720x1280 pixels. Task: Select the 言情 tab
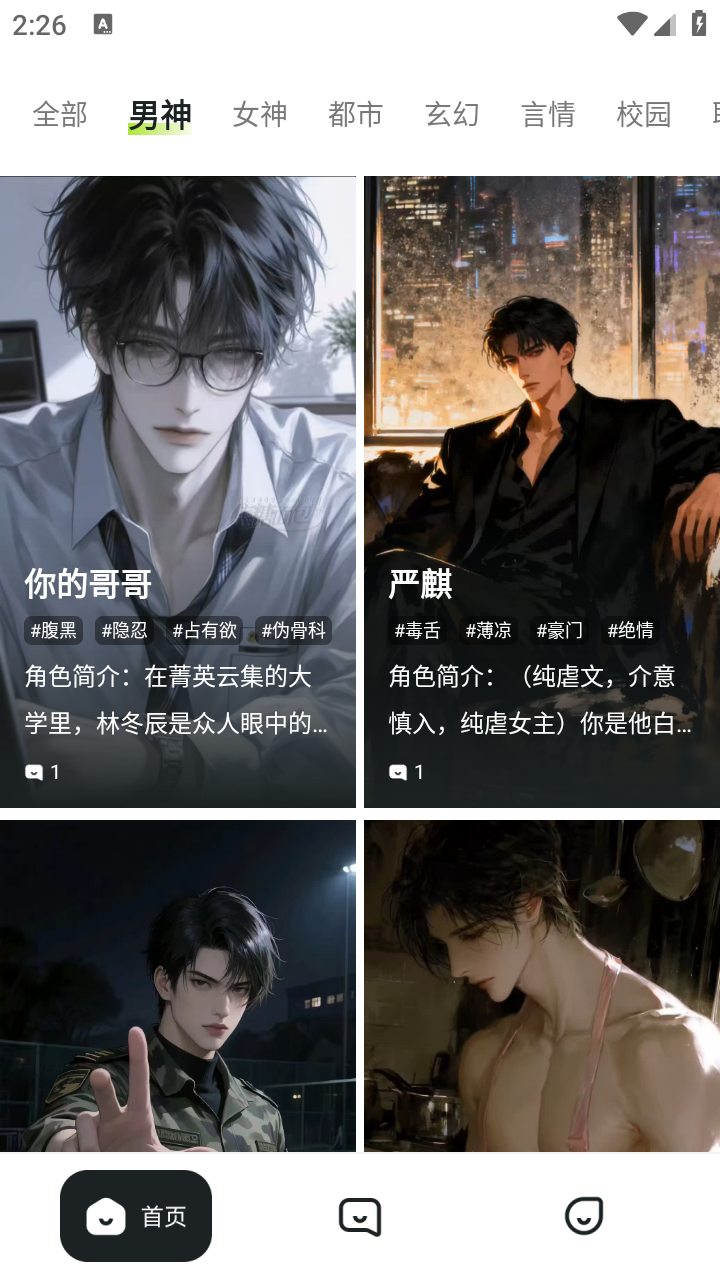pyautogui.click(x=548, y=115)
